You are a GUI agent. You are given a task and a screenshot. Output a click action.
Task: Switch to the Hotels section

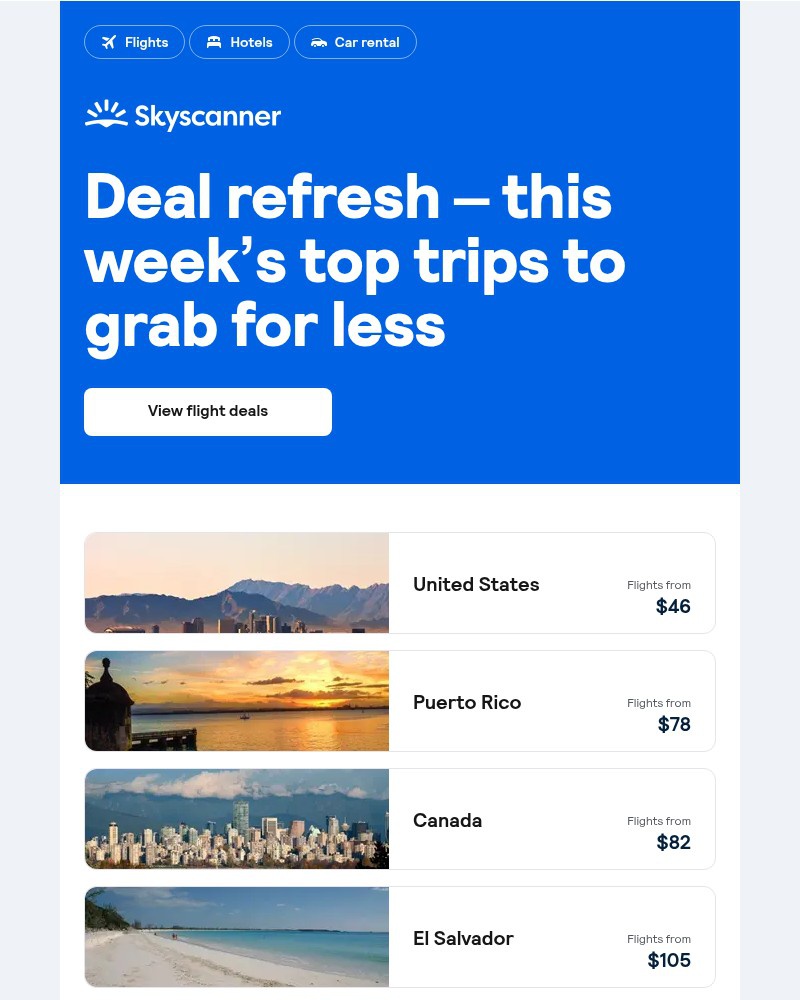[x=239, y=42]
